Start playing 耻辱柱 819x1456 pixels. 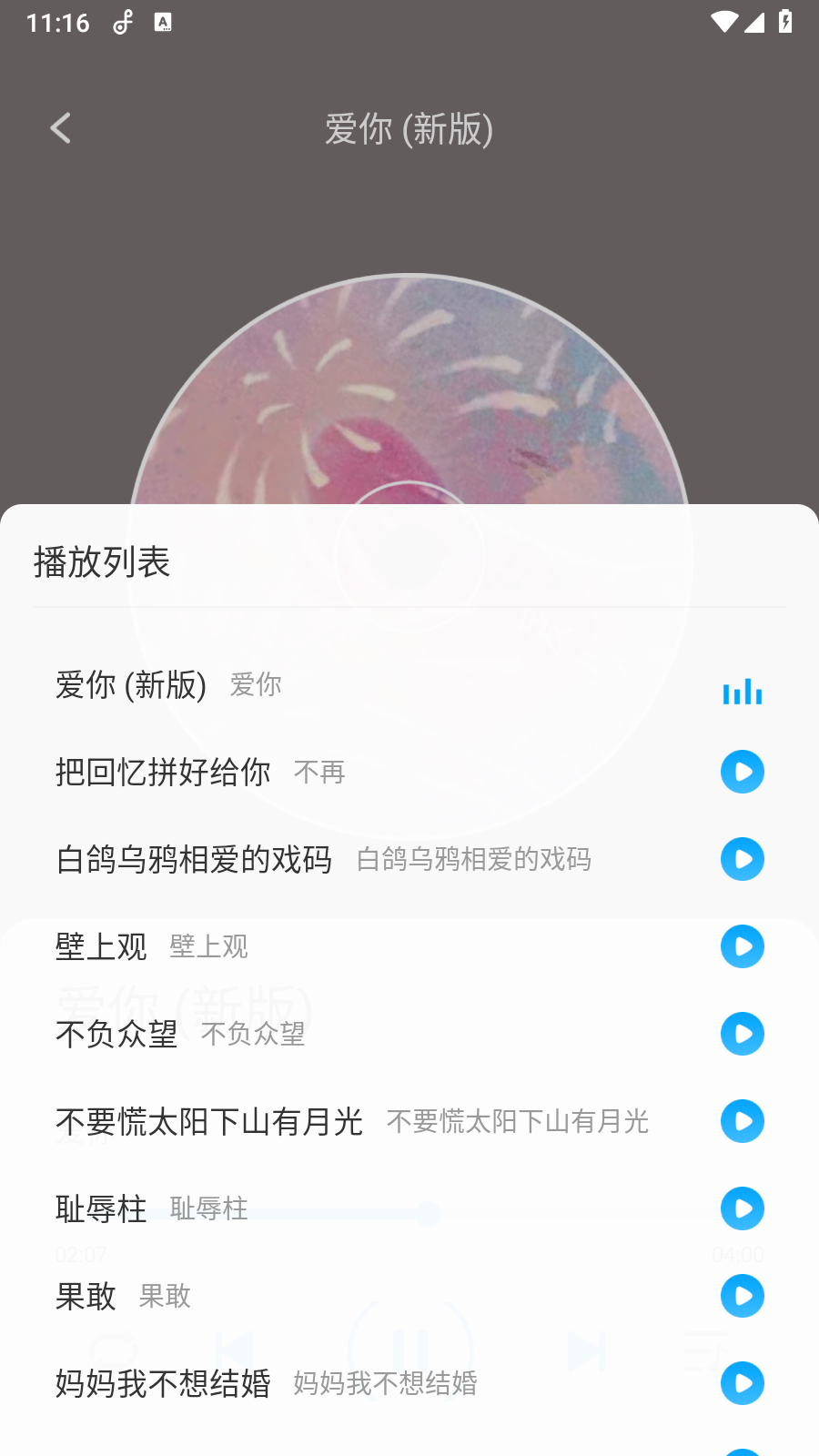pos(742,1208)
